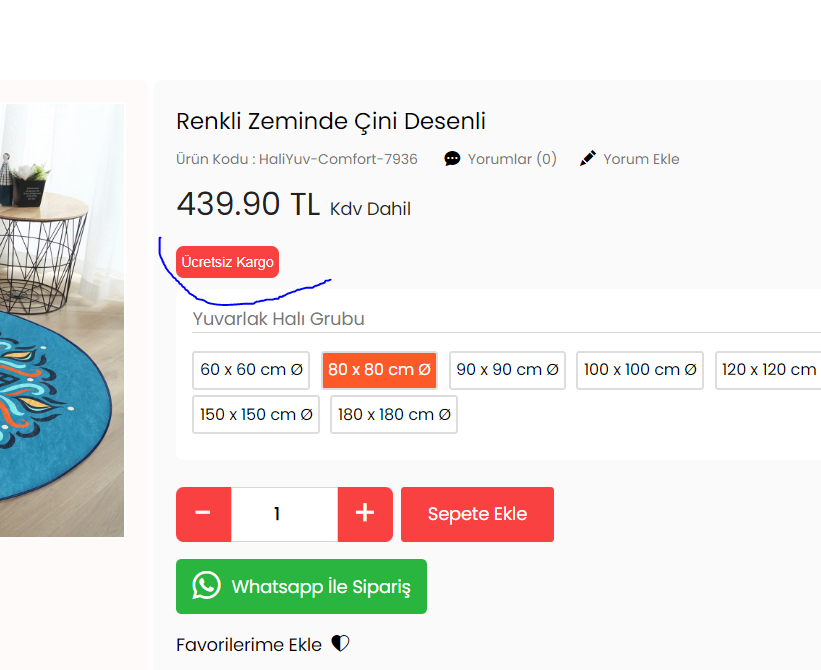The width and height of the screenshot is (821, 670).
Task: Pick the 90 x 90 cm size
Action: tap(507, 370)
